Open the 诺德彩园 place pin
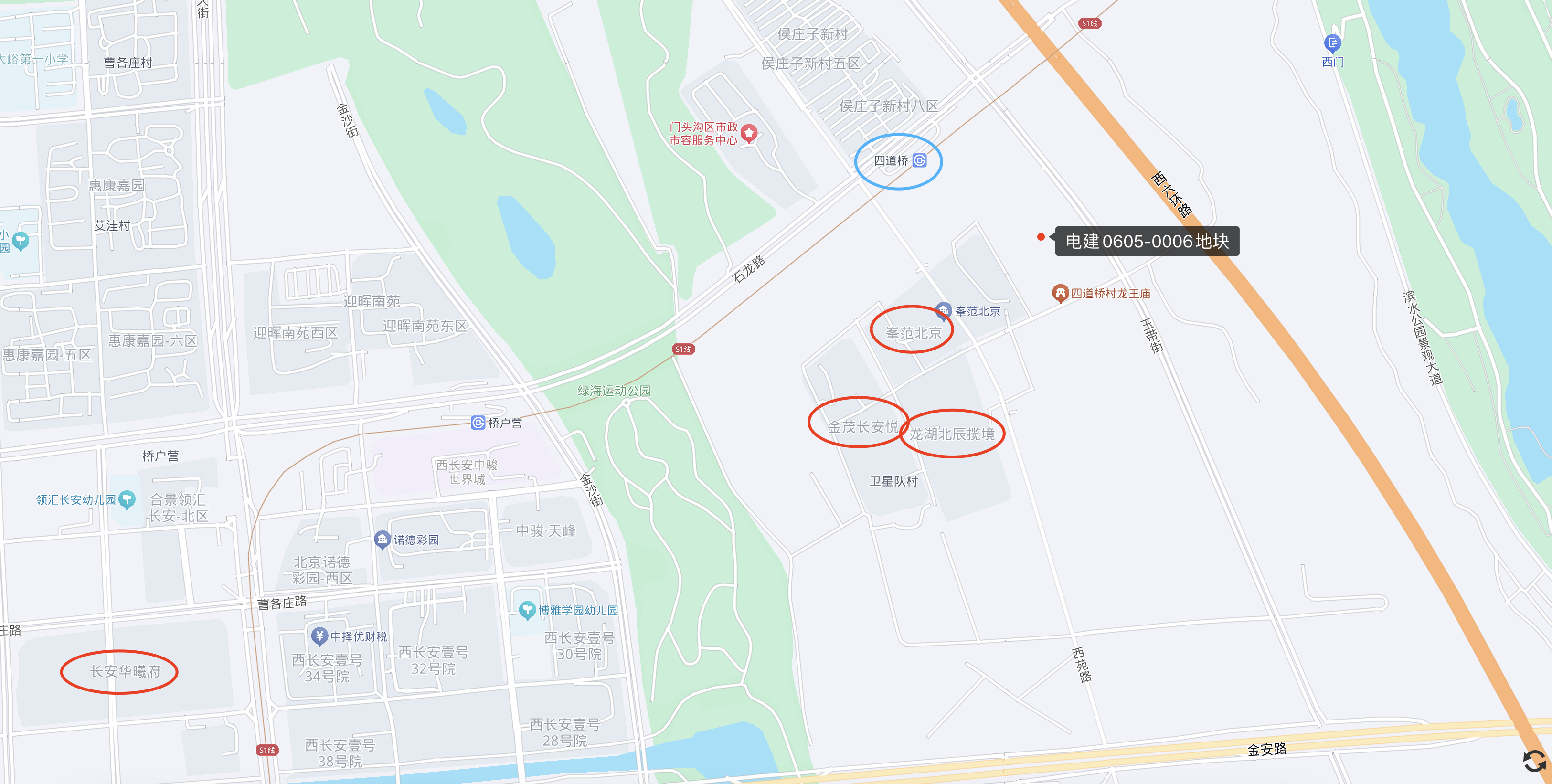This screenshot has height=784, width=1552. (382, 539)
